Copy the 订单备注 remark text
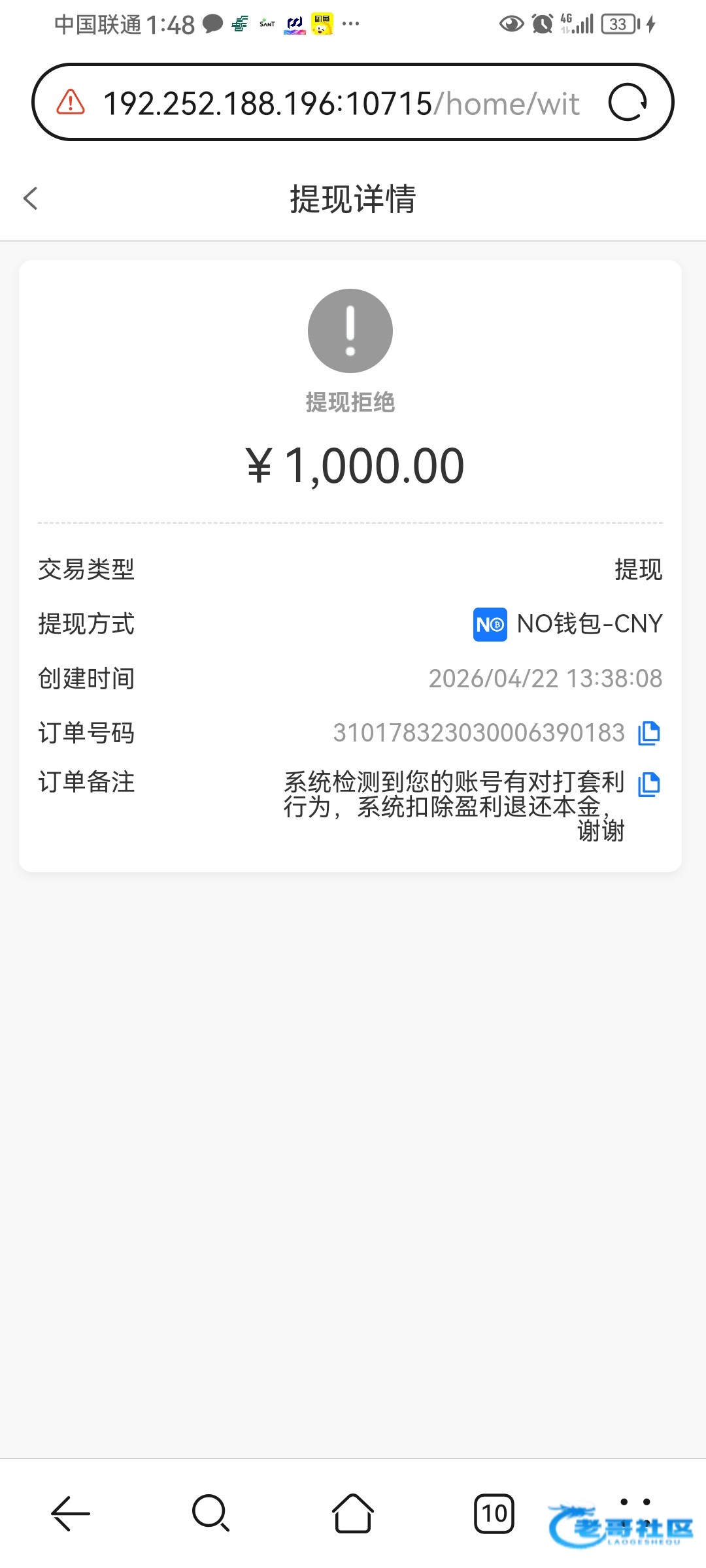This screenshot has height=1568, width=706. [x=649, y=784]
